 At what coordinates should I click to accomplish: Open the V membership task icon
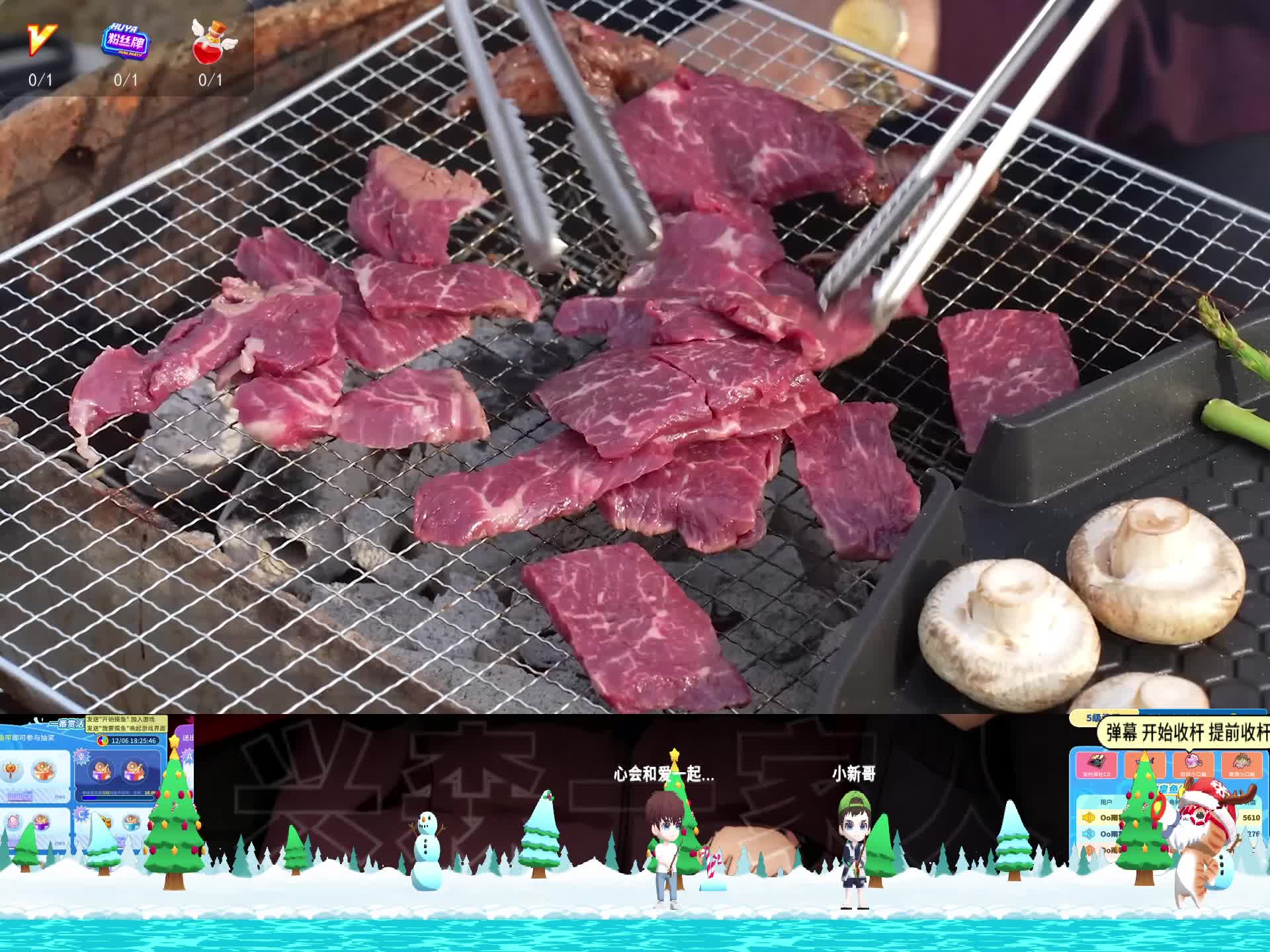coord(41,41)
